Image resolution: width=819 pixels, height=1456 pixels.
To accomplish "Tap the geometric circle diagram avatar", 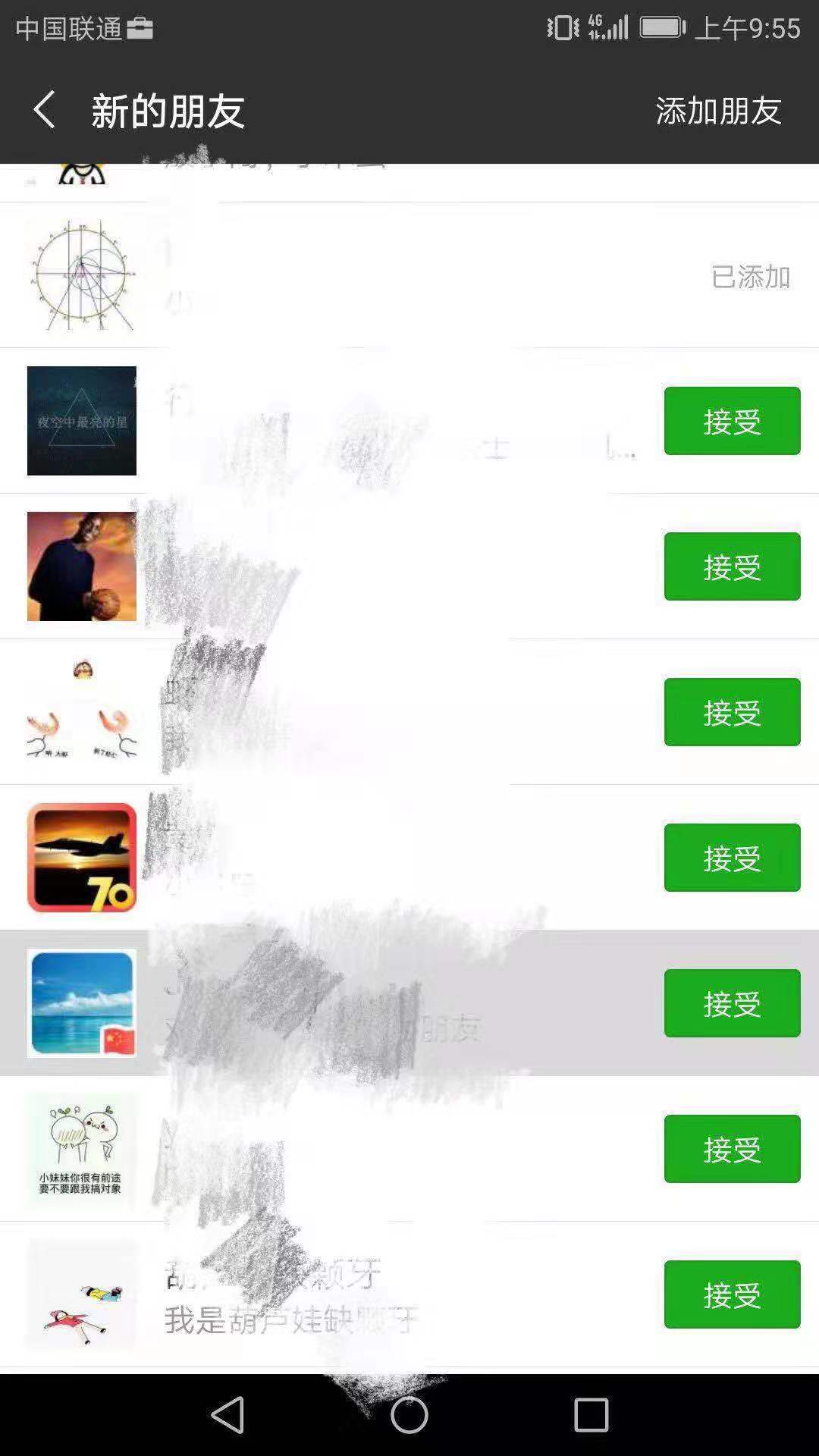I will click(83, 276).
